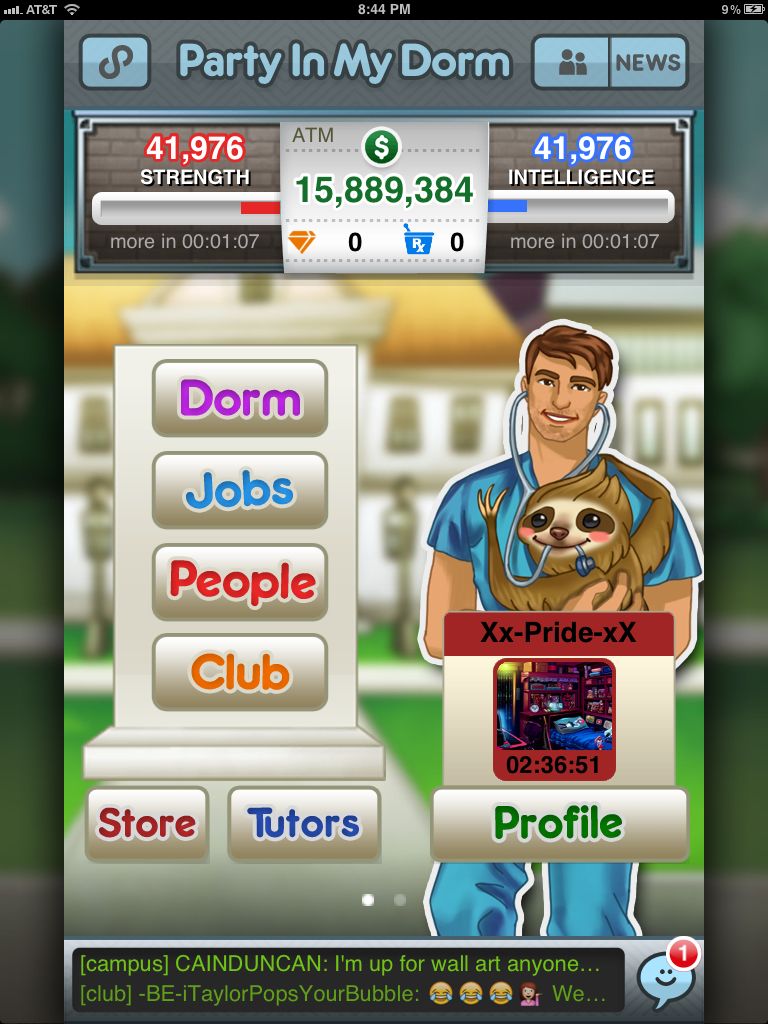
Task: Tap the ATM dollar icon
Action: (381, 148)
